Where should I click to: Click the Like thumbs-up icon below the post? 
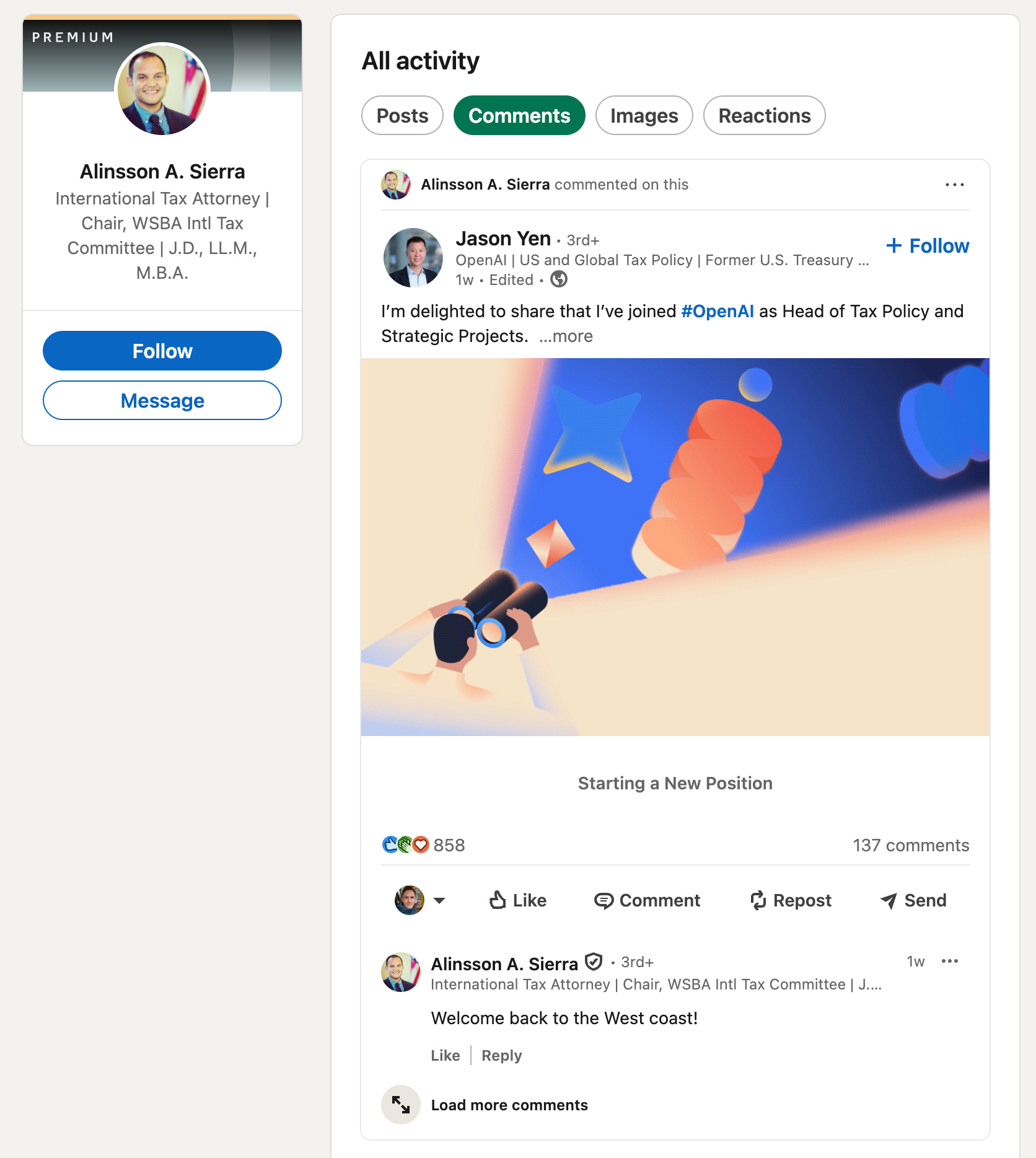coord(499,900)
